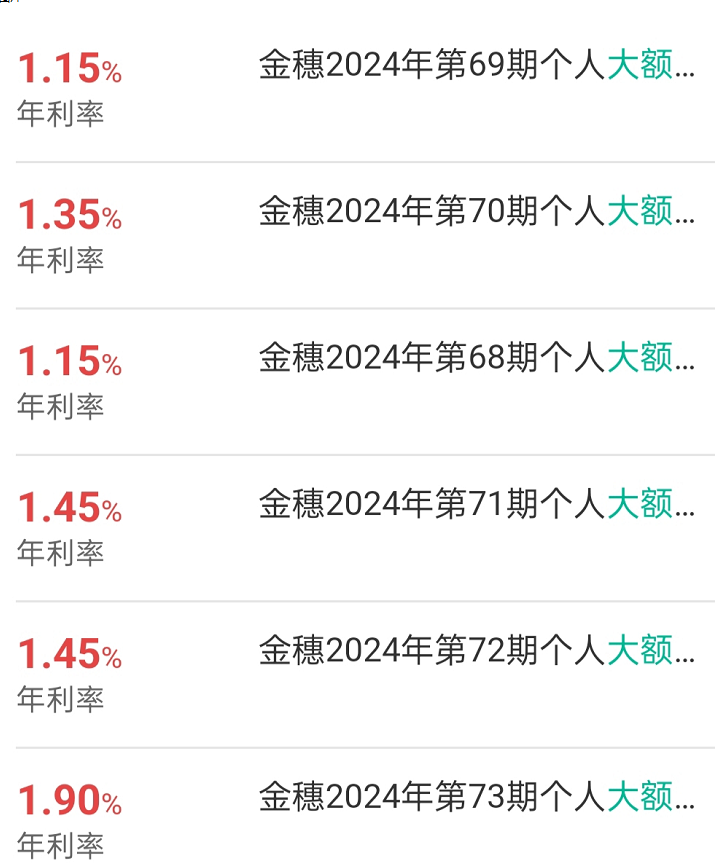Select the 第70期 deposit at 1.35%

tap(476, 212)
